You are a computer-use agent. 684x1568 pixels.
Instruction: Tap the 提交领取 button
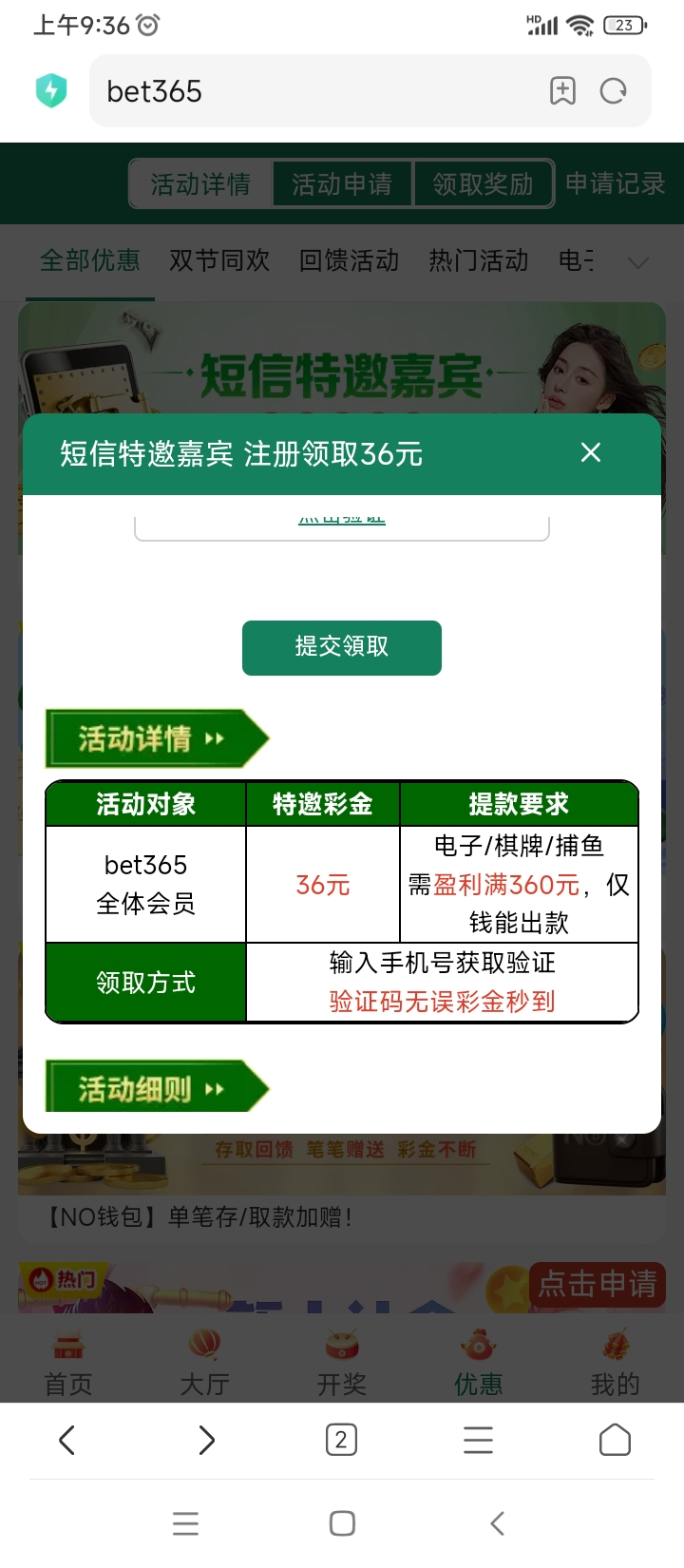point(342,647)
